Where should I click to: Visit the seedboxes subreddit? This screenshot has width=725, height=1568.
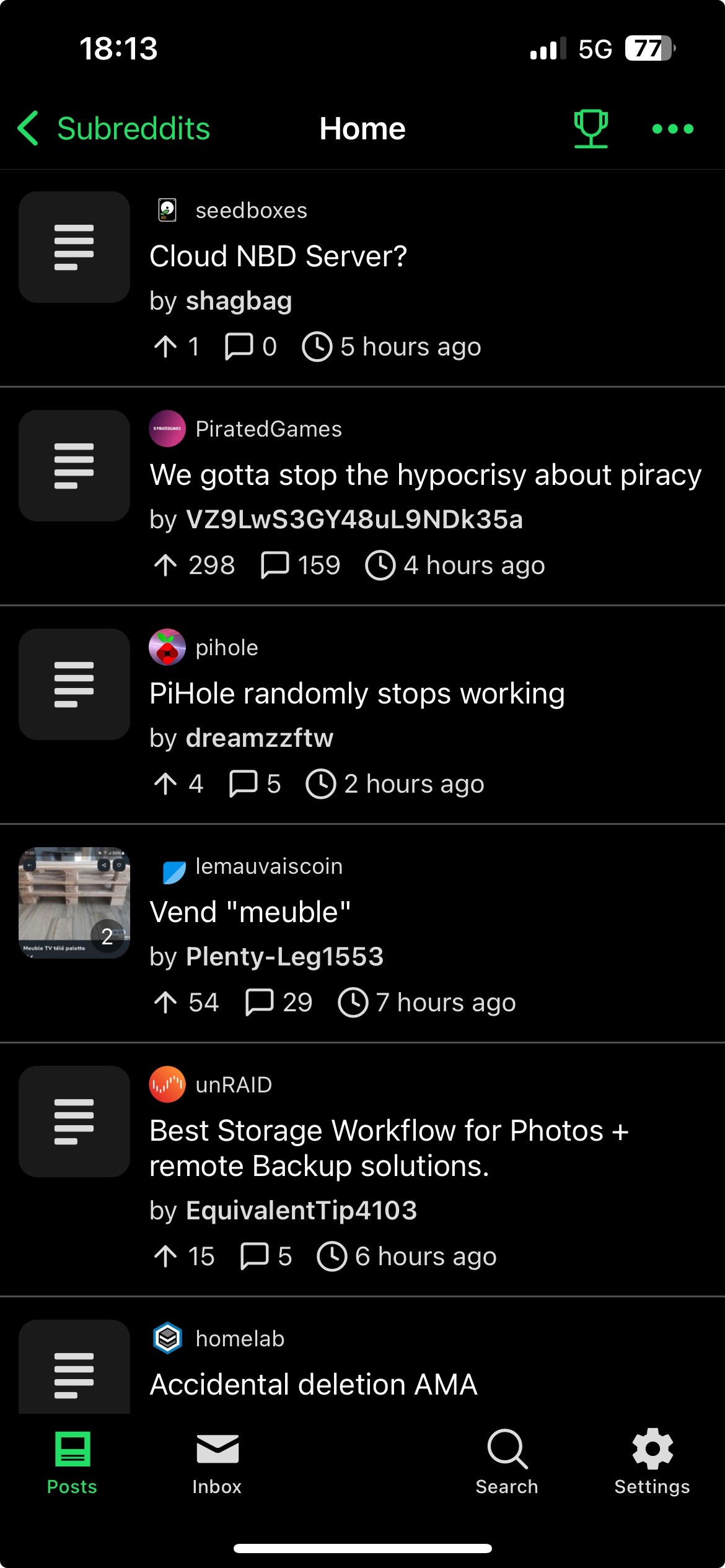pyautogui.click(x=251, y=211)
